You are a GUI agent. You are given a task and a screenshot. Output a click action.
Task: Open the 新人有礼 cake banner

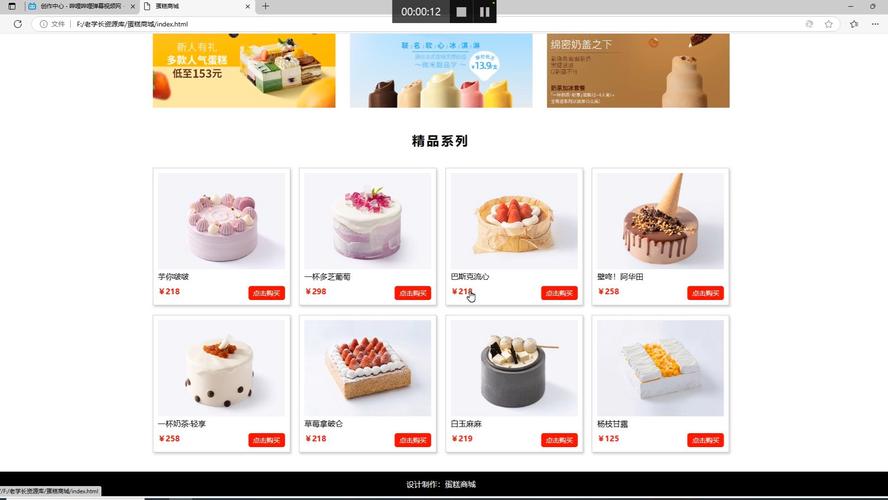pos(244,70)
